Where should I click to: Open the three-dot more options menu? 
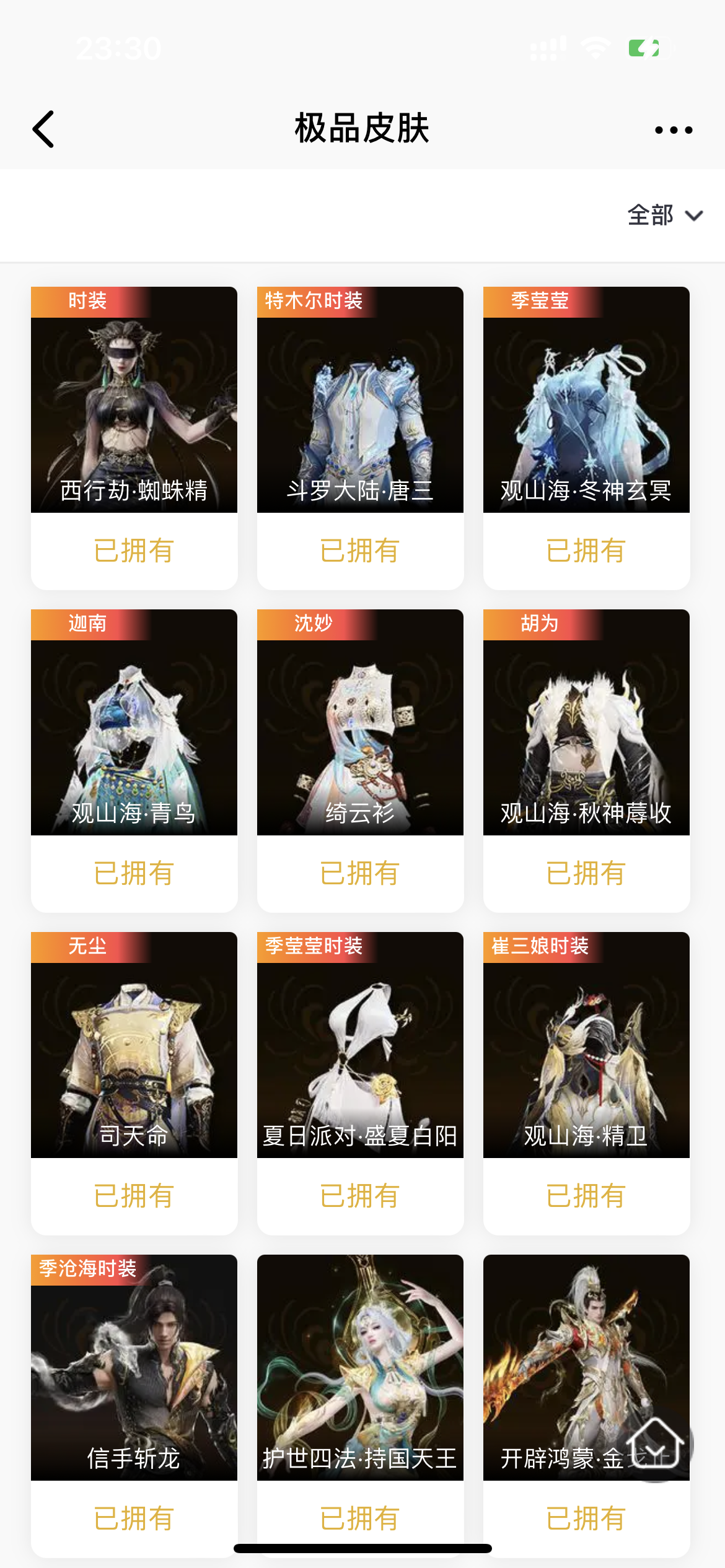[x=674, y=130]
